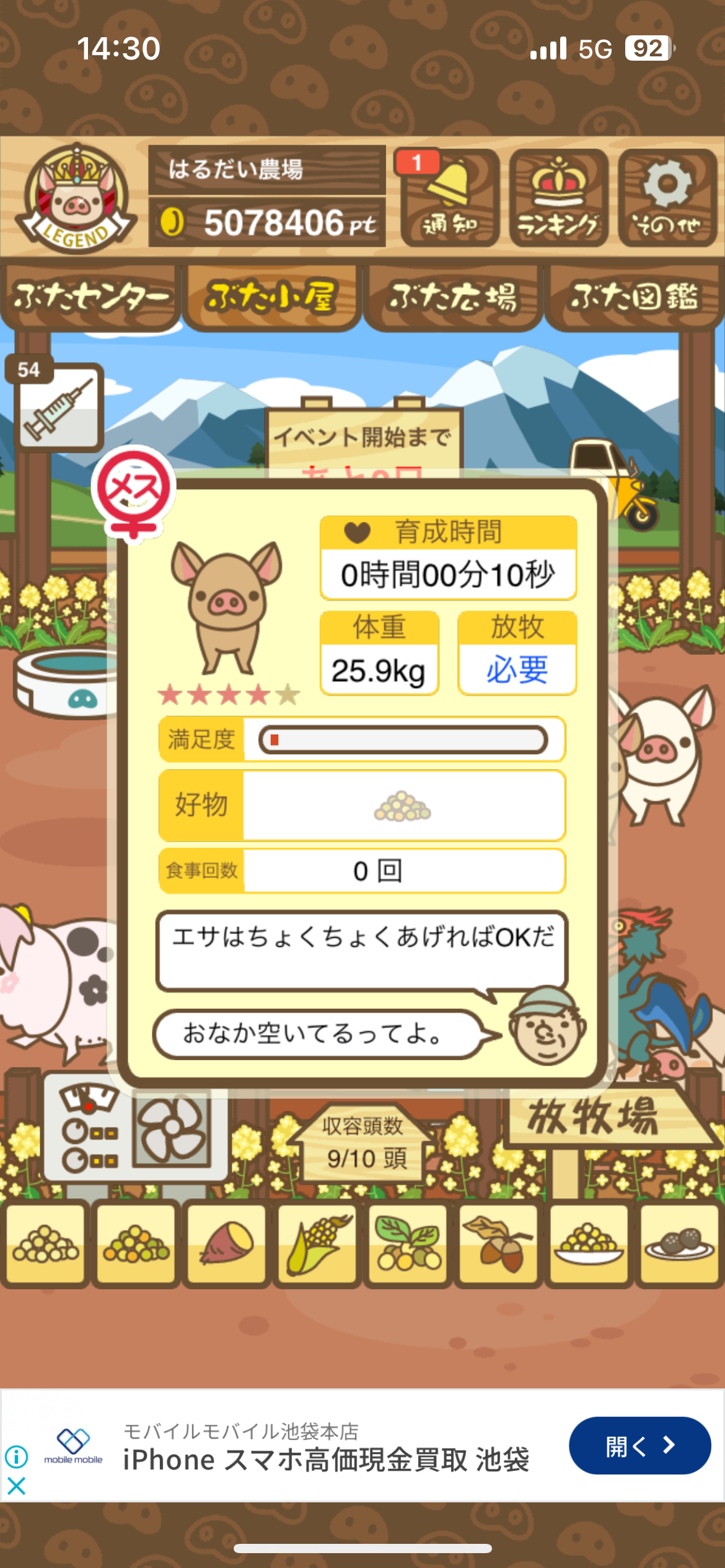This screenshot has height=1568, width=725.
Task: Open the 通知 notifications bell
Action: click(x=449, y=198)
